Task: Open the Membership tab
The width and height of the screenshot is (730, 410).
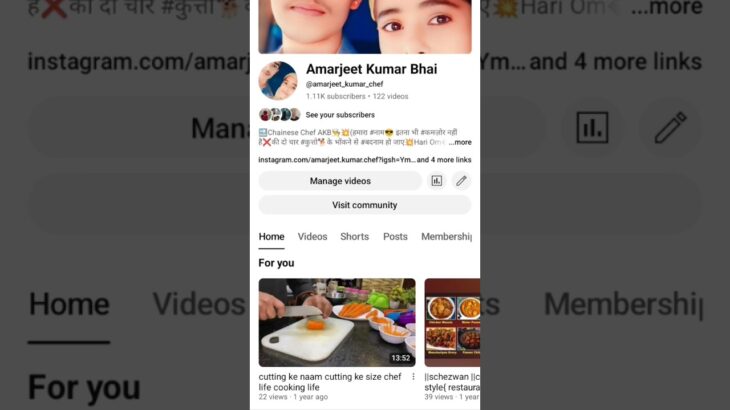Action: pyautogui.click(x=446, y=237)
